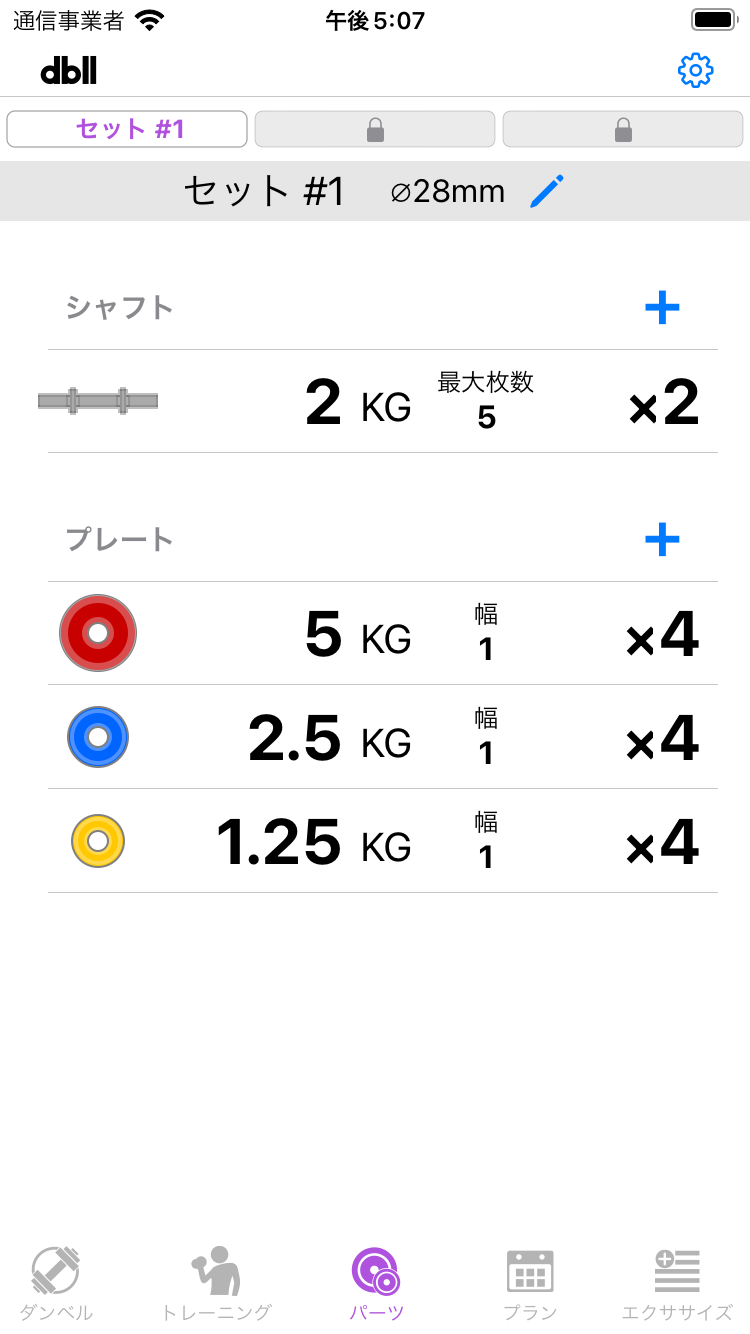750x1334 pixels.
Task: Switch to the ダンベル tab
Action: 56,1283
